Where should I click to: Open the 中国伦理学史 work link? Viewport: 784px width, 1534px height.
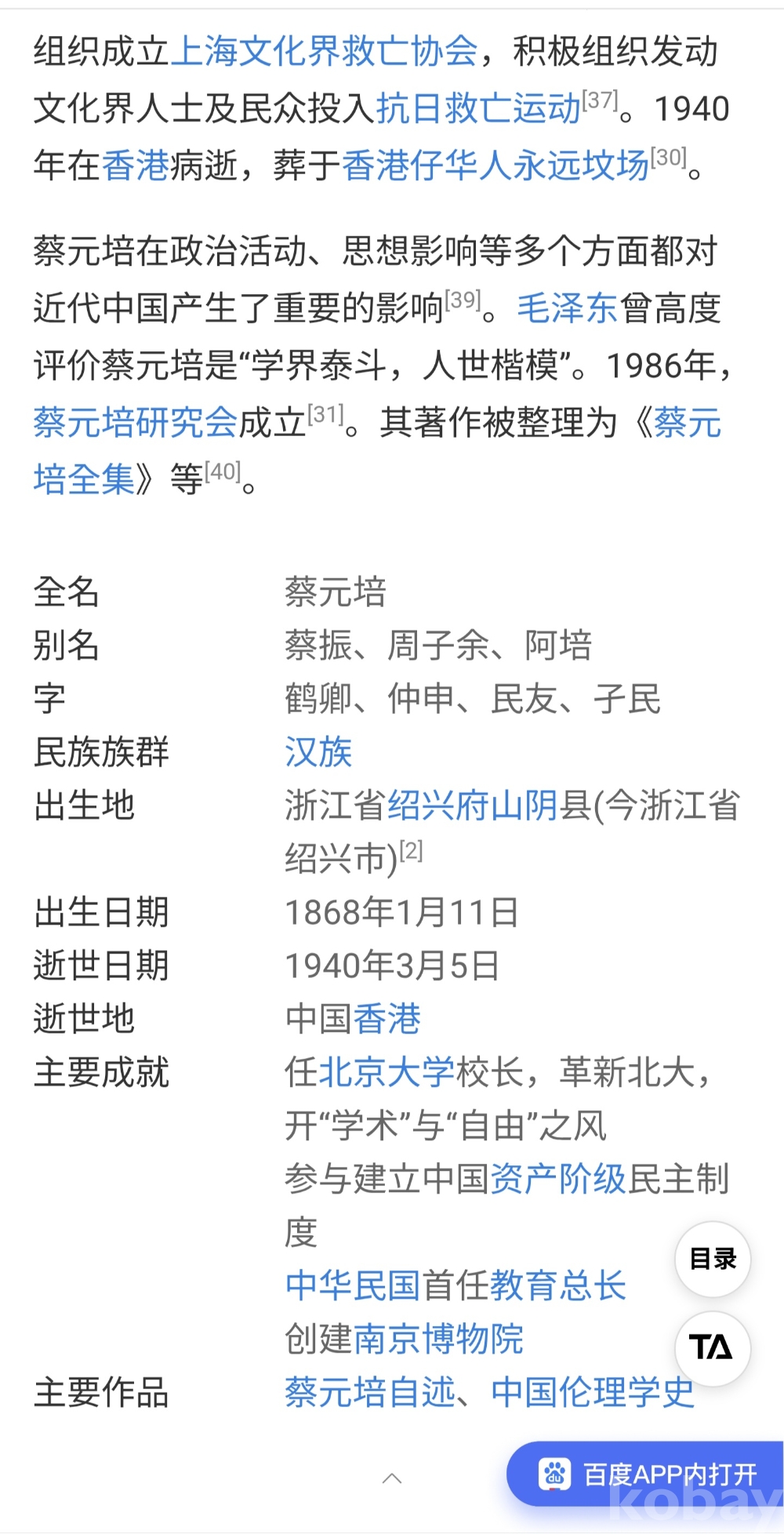pyautogui.click(x=593, y=1392)
